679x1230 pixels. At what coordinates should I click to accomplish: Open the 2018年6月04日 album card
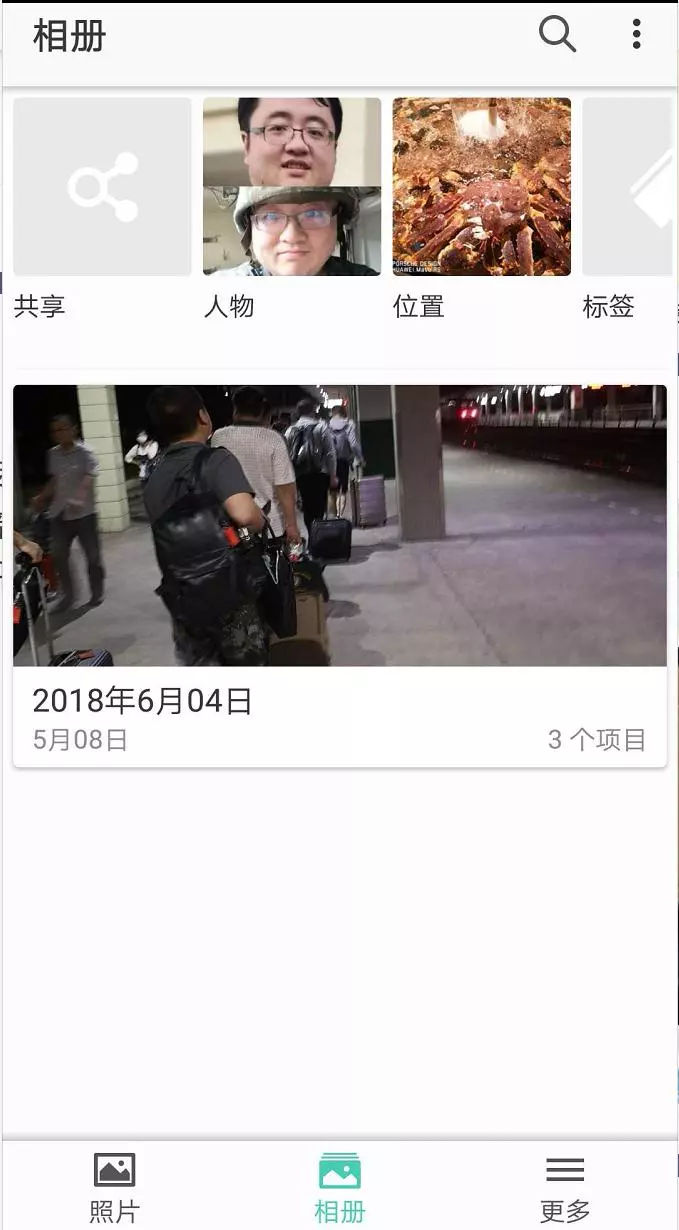point(339,575)
